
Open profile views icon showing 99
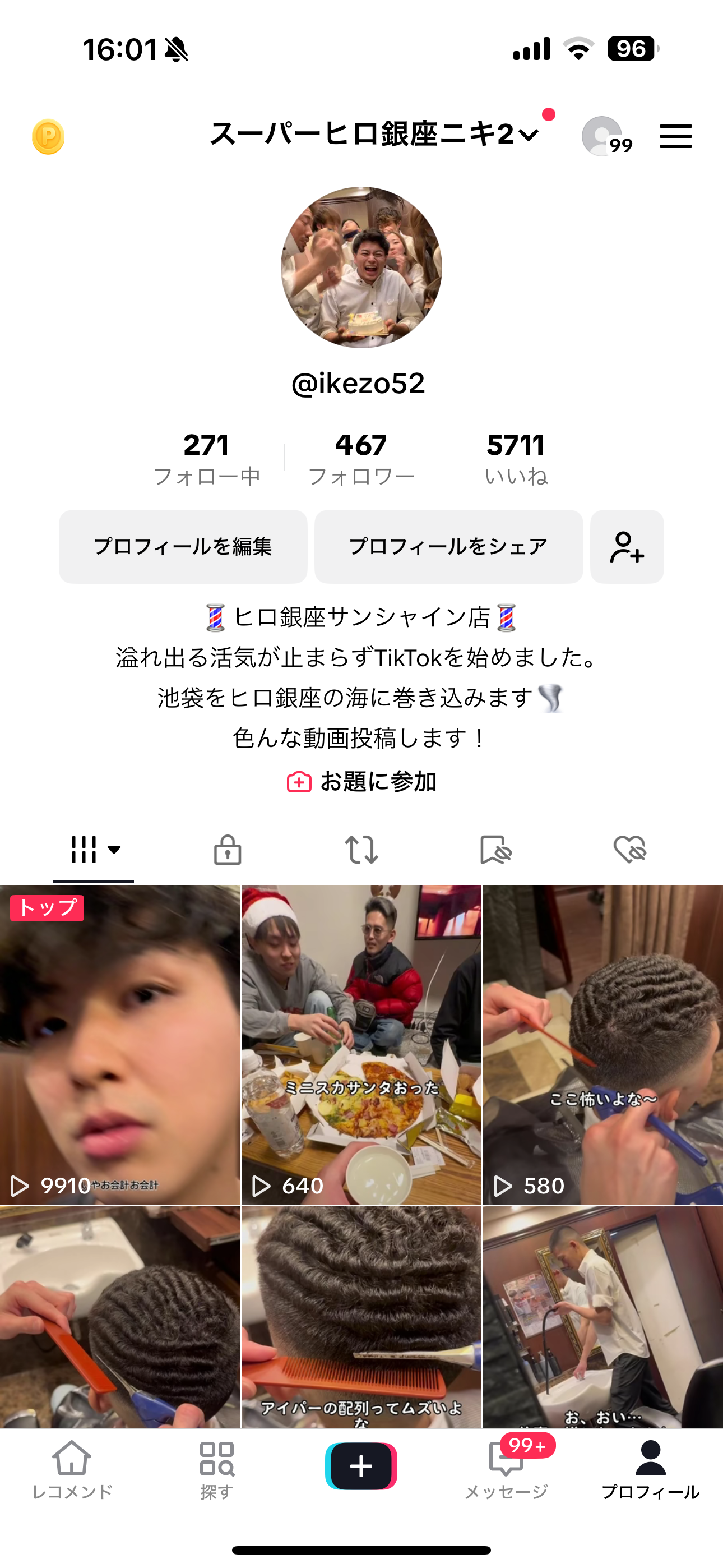[605, 136]
